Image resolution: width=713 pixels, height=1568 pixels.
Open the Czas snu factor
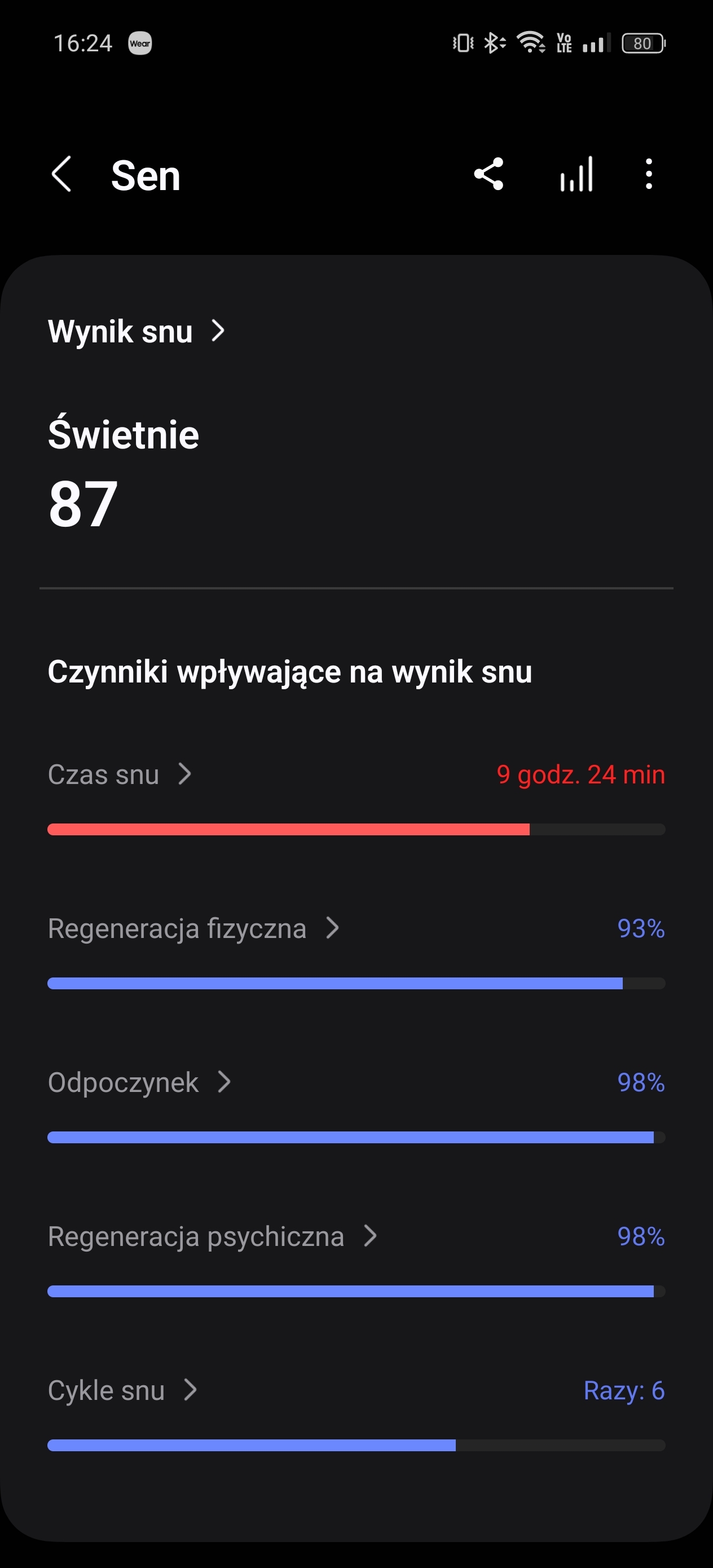[x=120, y=774]
